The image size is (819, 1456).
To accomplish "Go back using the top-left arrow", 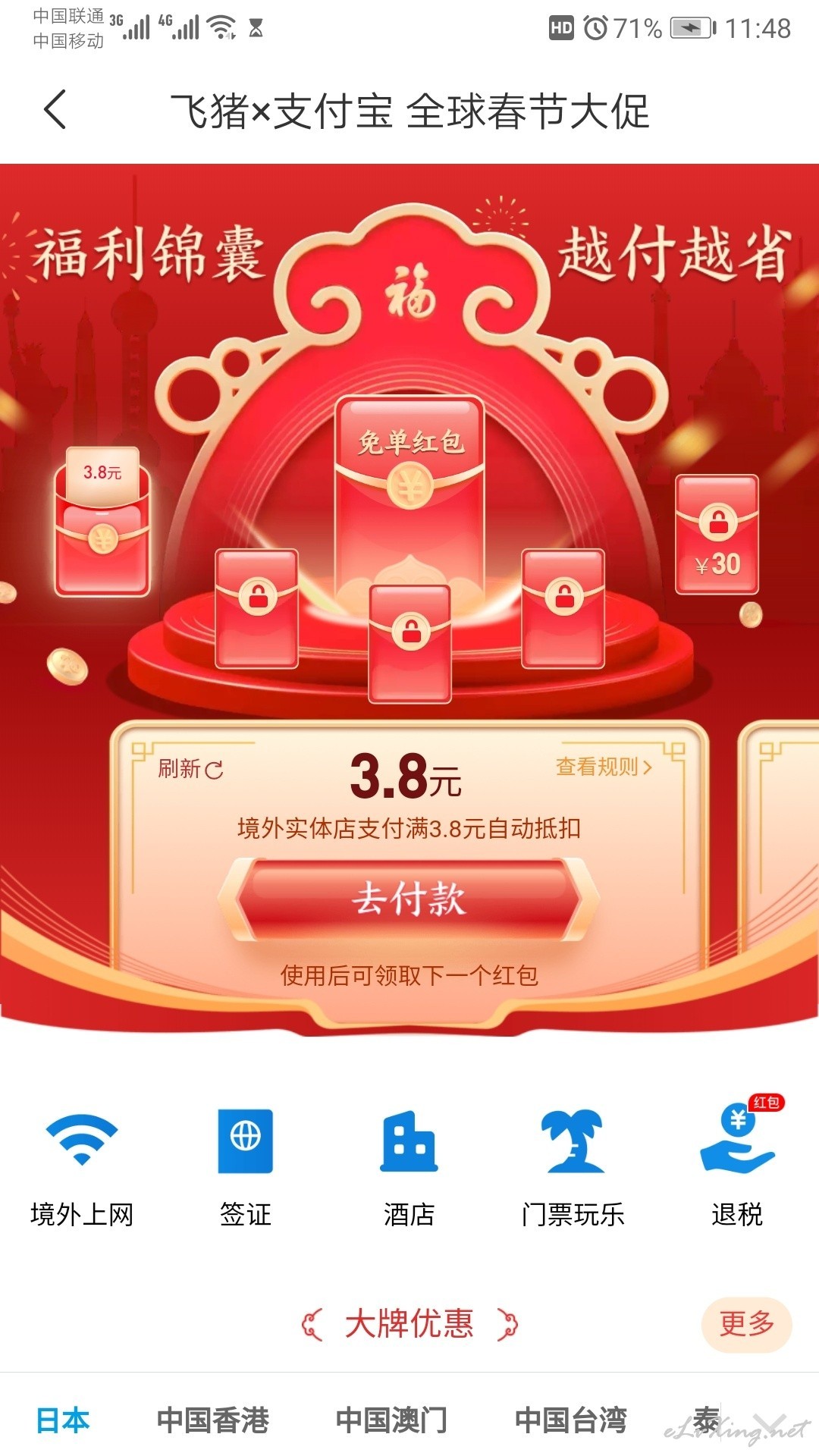I will [55, 110].
